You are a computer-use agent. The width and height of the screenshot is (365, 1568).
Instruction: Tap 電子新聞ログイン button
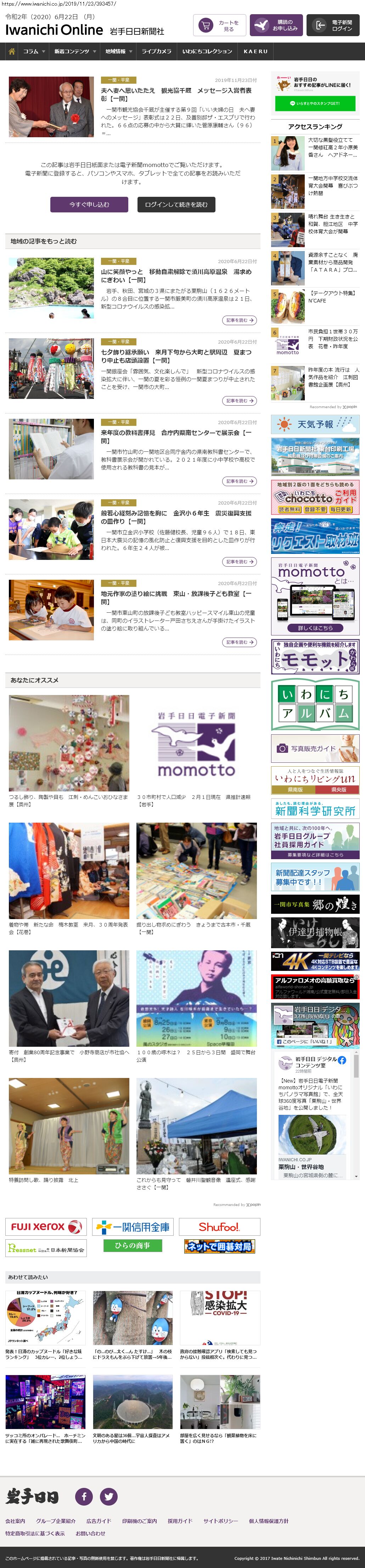point(333,26)
